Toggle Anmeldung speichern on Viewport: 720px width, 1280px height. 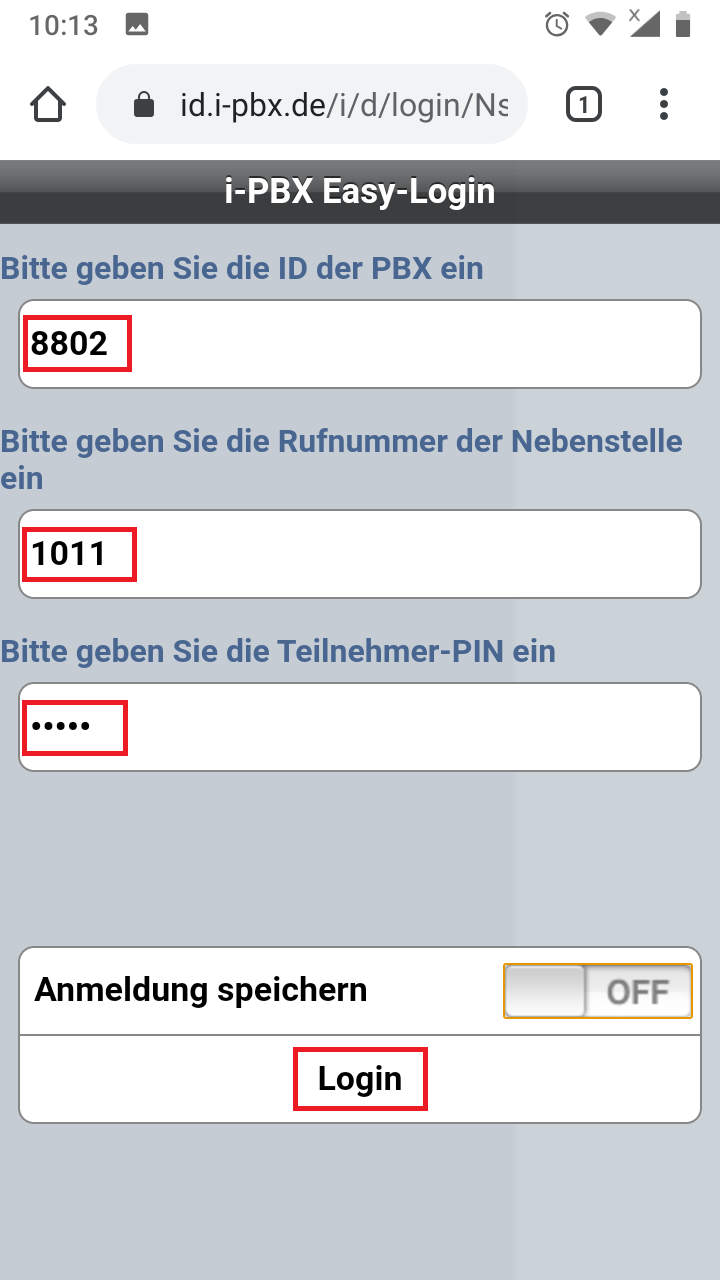tap(598, 991)
